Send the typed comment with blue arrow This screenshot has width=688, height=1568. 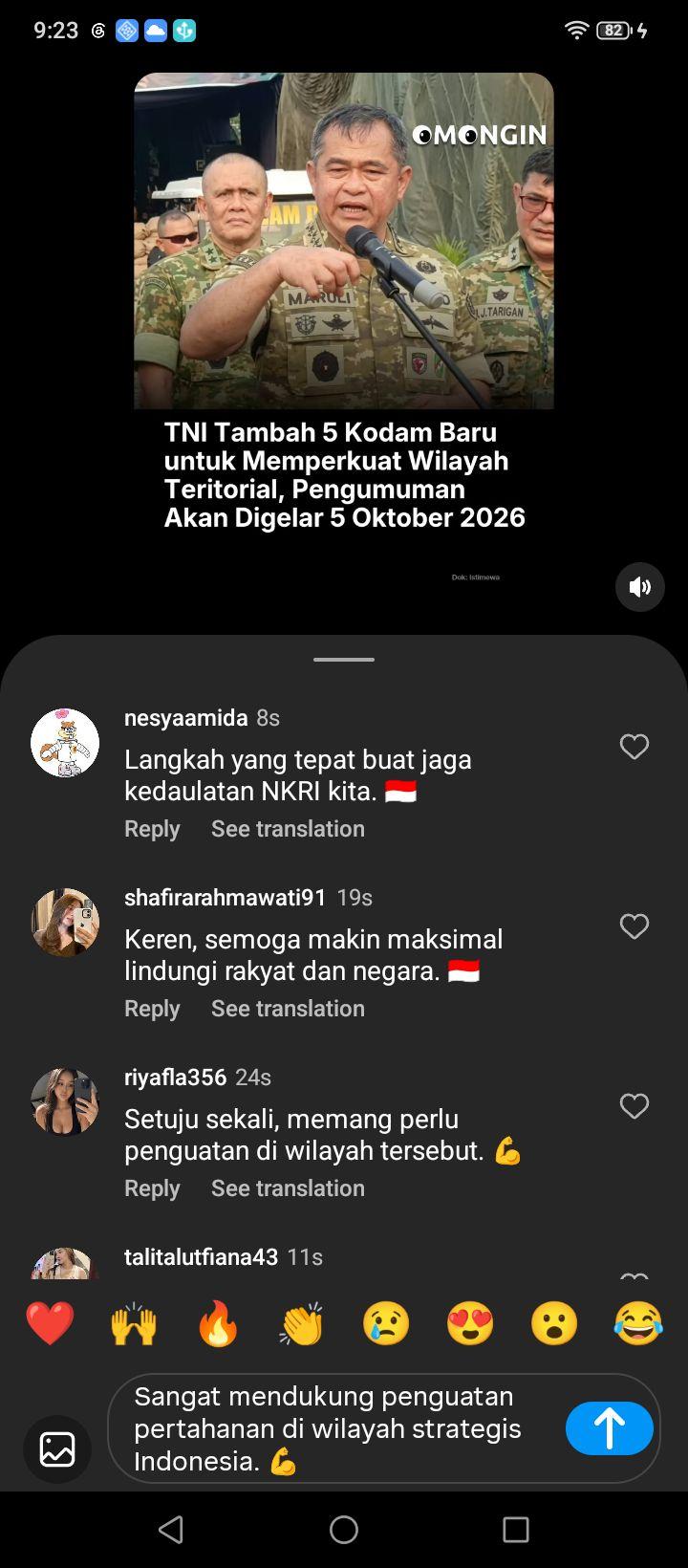[x=610, y=1428]
